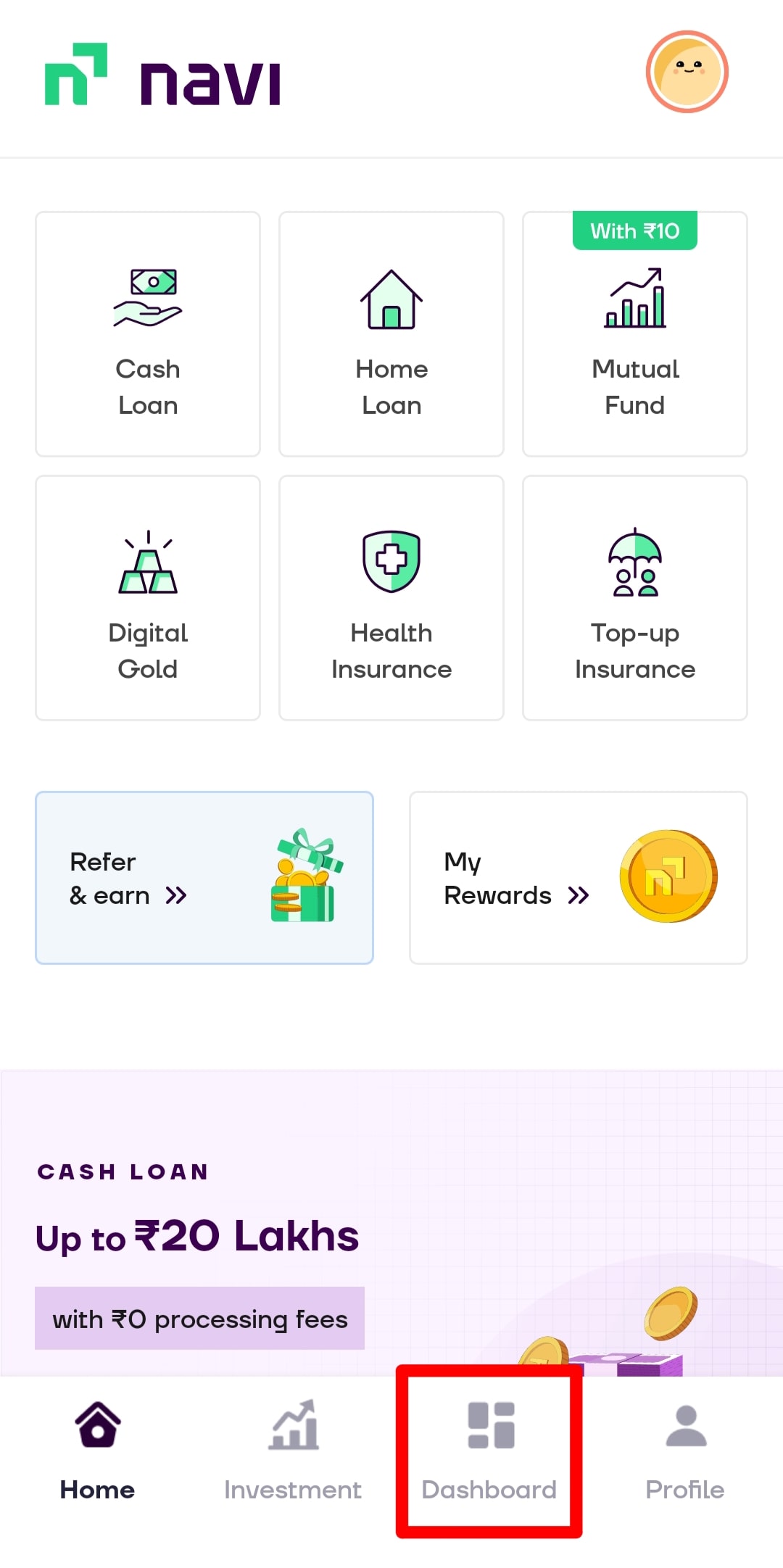Open the profile avatar icon

(687, 72)
